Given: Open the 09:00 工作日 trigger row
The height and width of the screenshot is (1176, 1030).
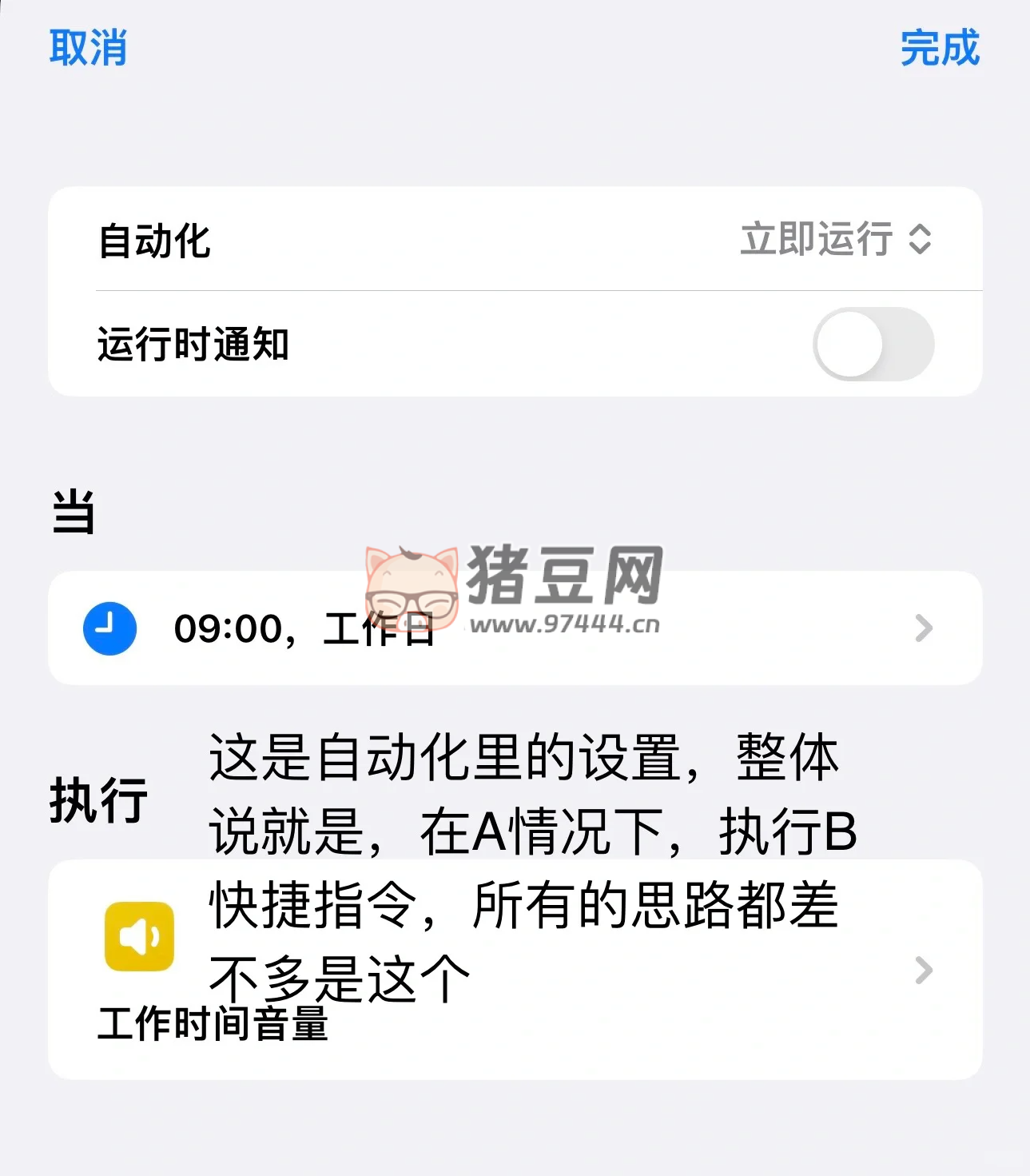Looking at the screenshot, I should point(515,628).
